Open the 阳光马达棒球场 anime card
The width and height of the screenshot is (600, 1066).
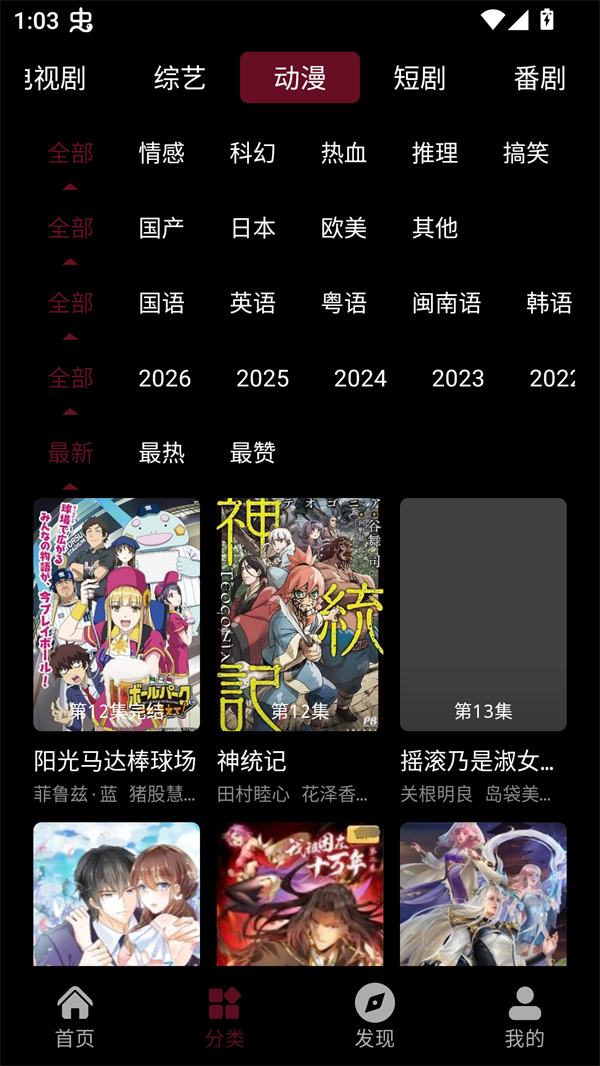click(116, 615)
